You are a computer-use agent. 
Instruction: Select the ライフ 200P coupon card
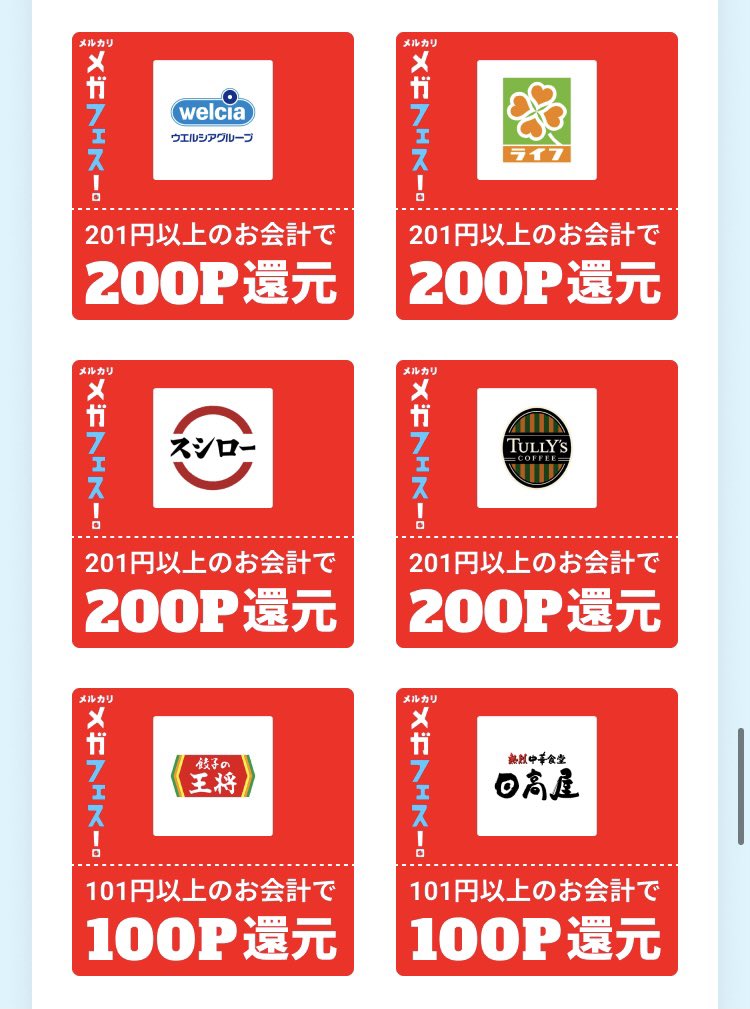click(536, 176)
